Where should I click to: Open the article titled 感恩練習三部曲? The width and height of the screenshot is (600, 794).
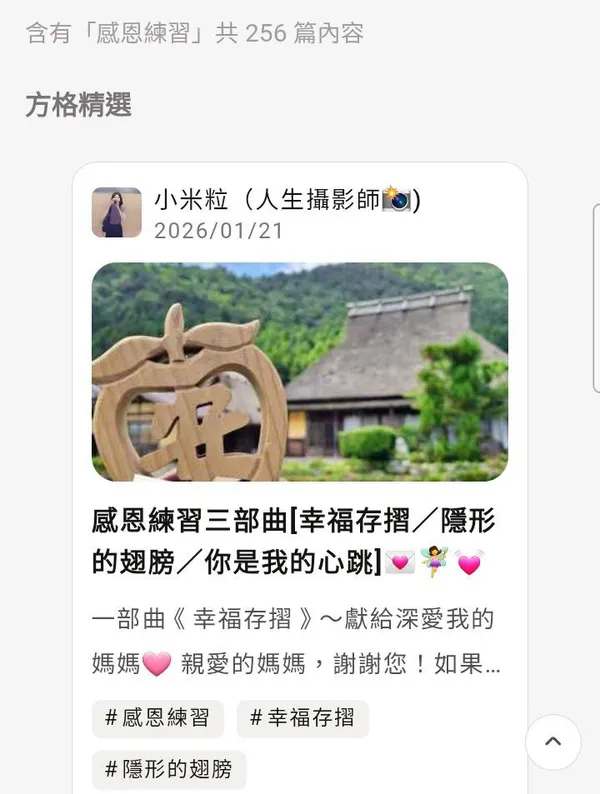[293, 540]
